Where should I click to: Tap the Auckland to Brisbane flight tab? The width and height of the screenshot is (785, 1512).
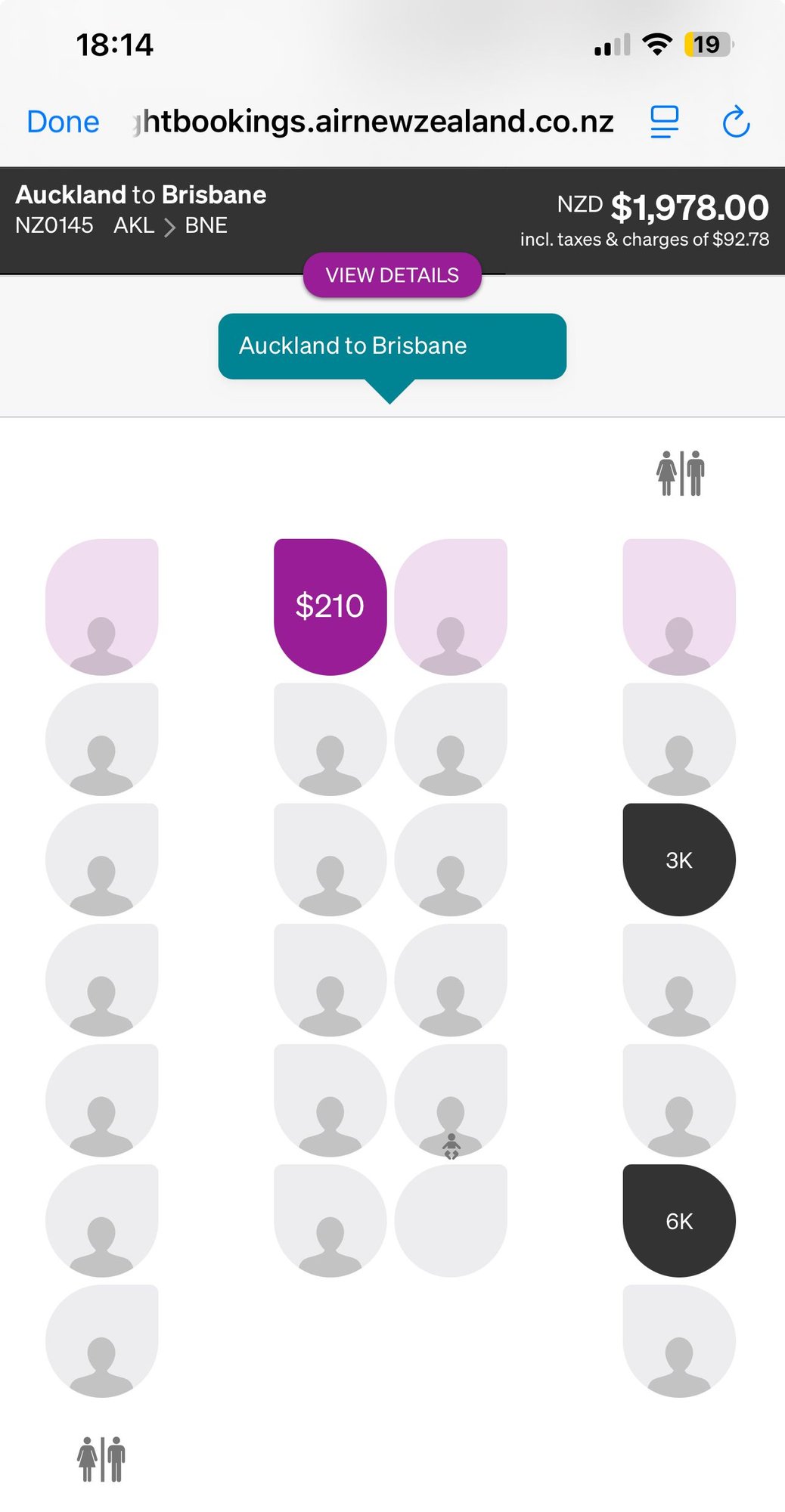coord(392,346)
